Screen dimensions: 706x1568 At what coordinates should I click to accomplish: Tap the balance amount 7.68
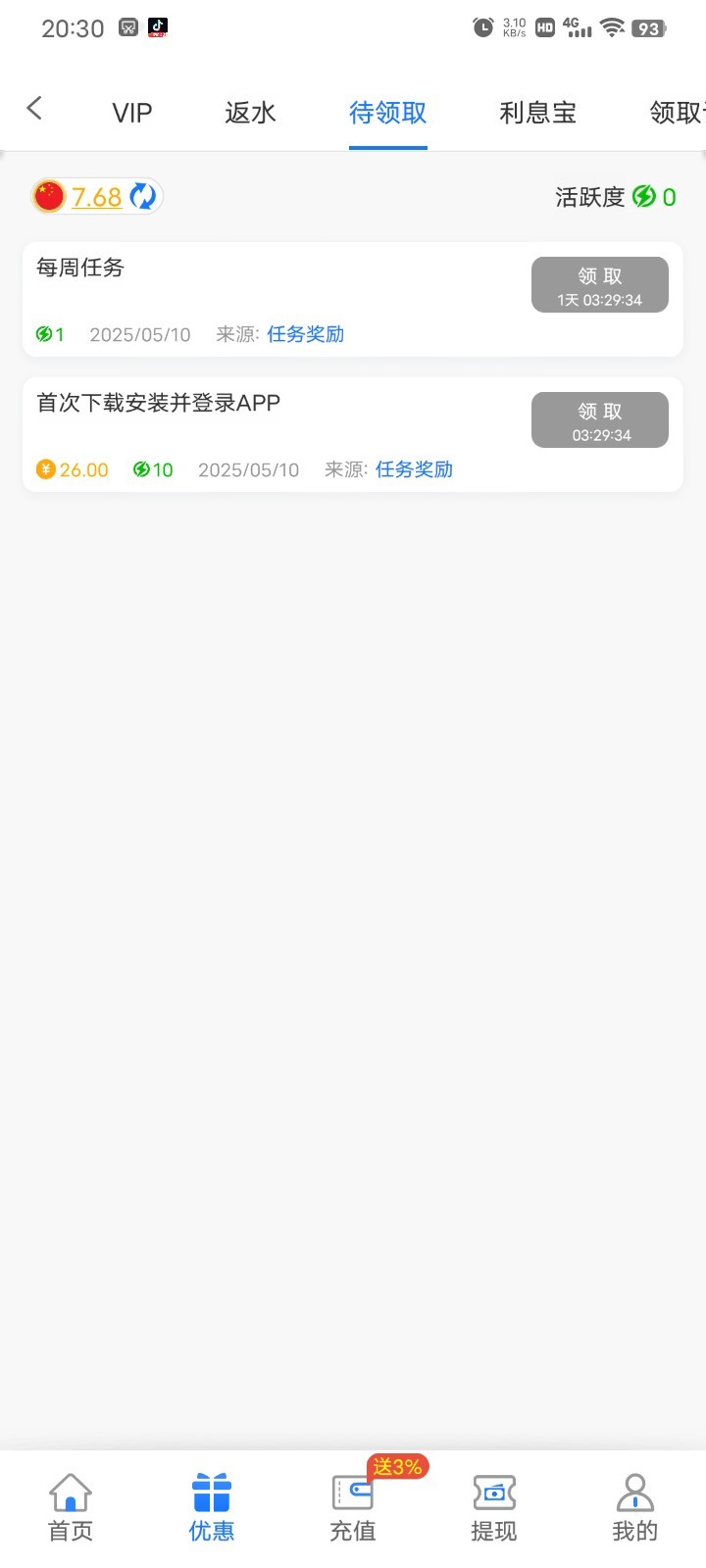[95, 196]
